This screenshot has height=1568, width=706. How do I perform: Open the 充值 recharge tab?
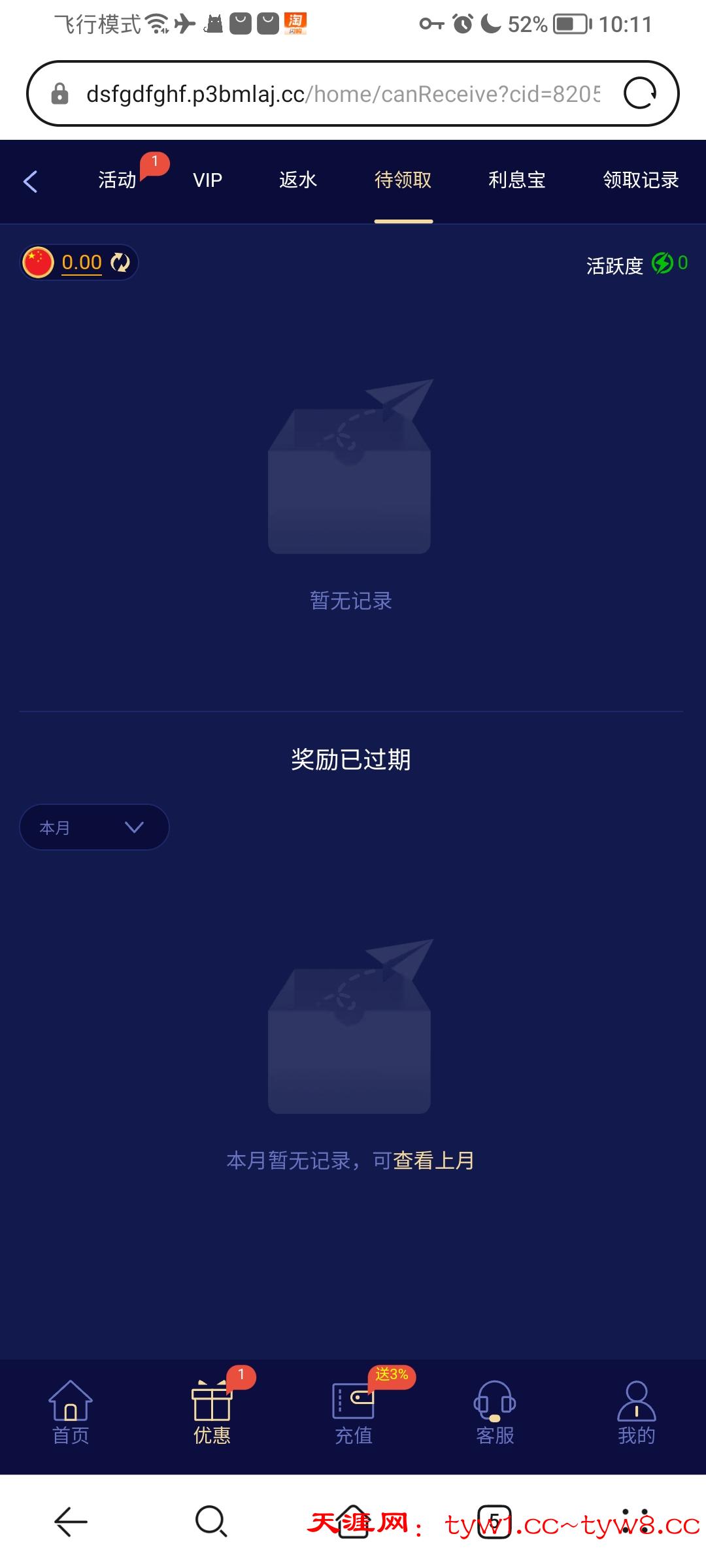click(354, 1413)
